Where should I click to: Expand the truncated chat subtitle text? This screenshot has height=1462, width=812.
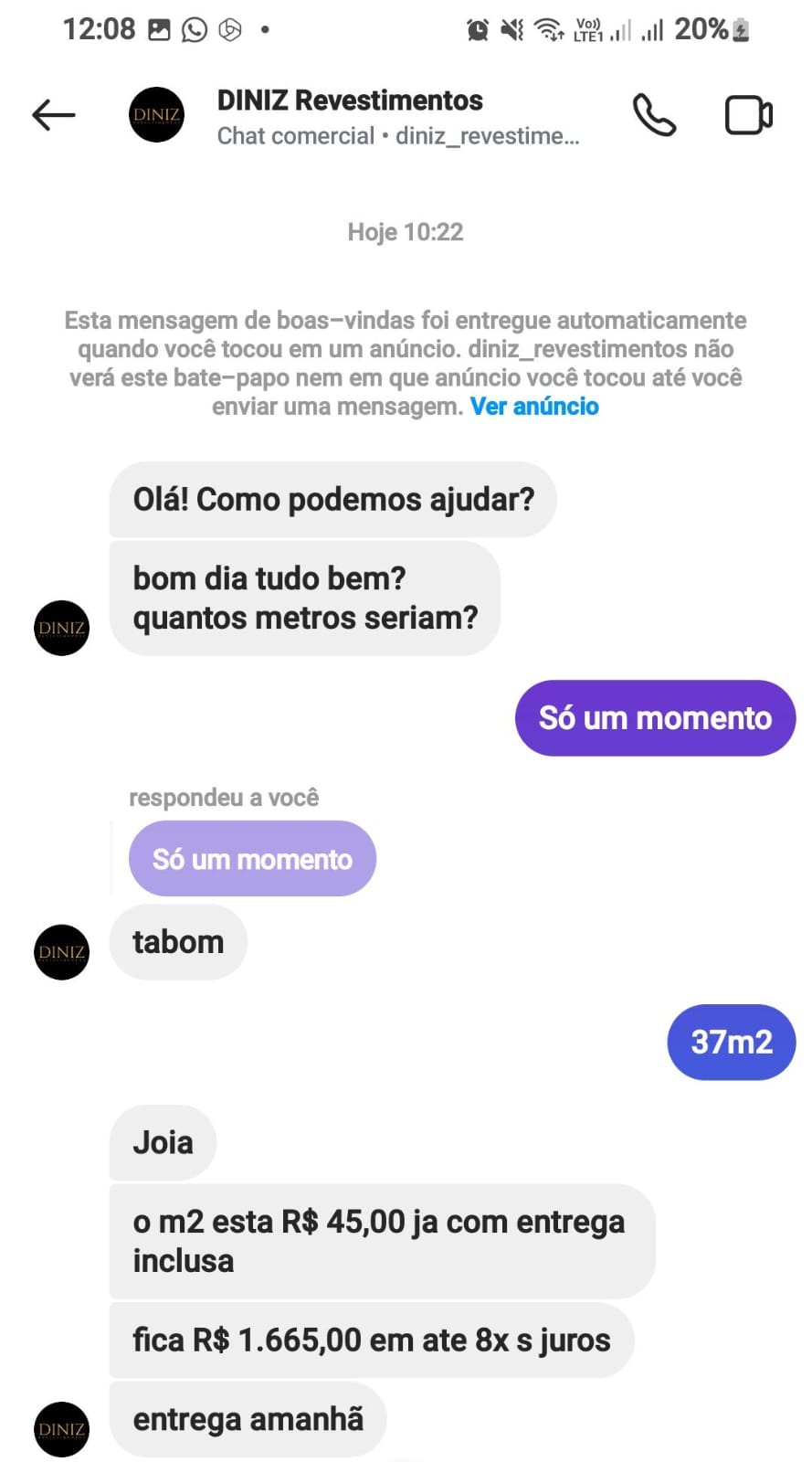398,135
